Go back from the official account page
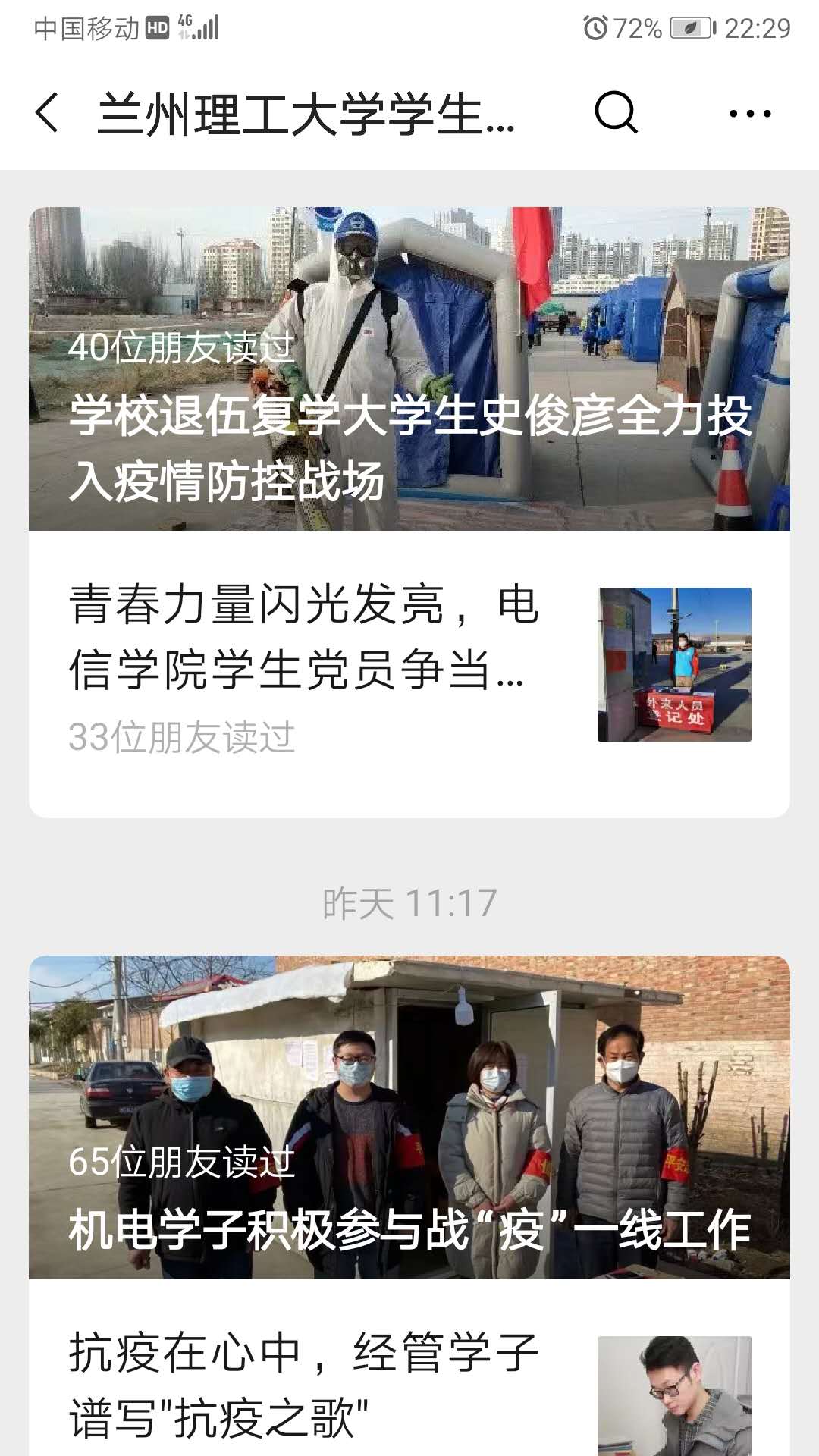The image size is (819, 1456). coord(47,114)
